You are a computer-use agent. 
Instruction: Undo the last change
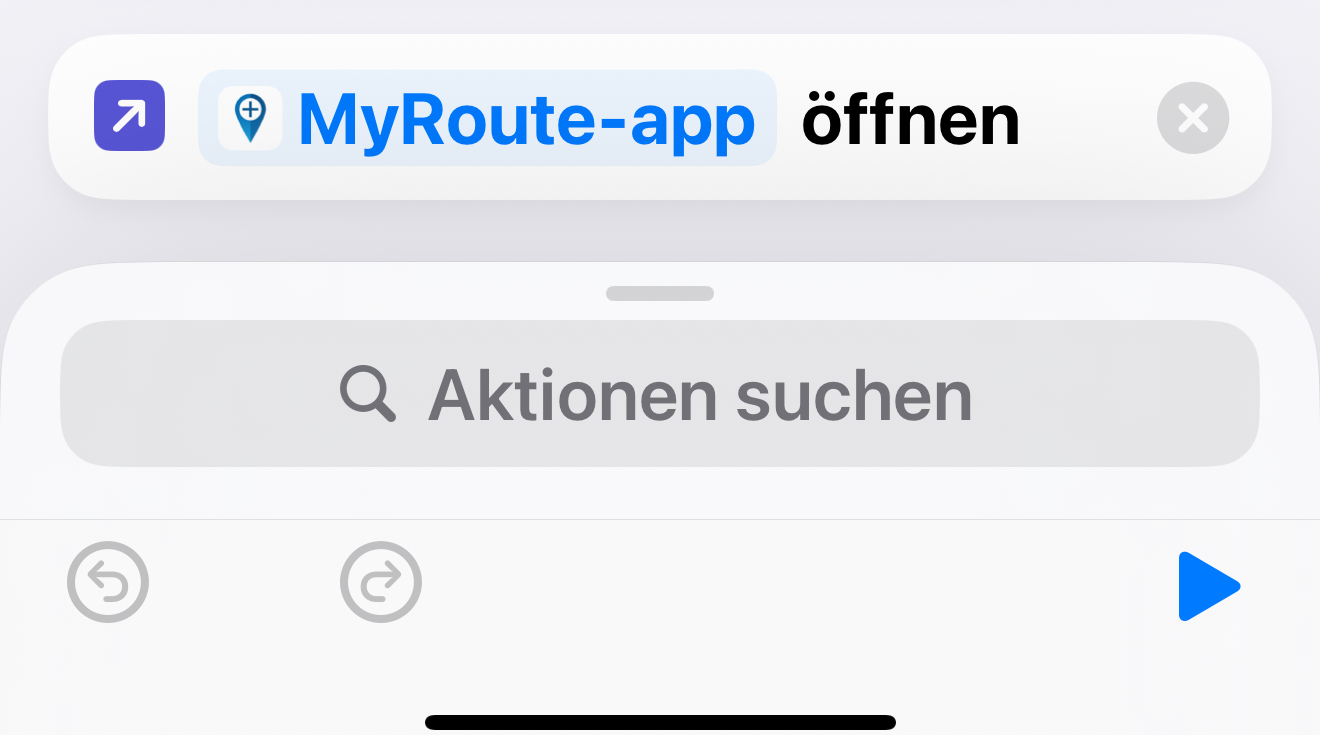pos(108,582)
